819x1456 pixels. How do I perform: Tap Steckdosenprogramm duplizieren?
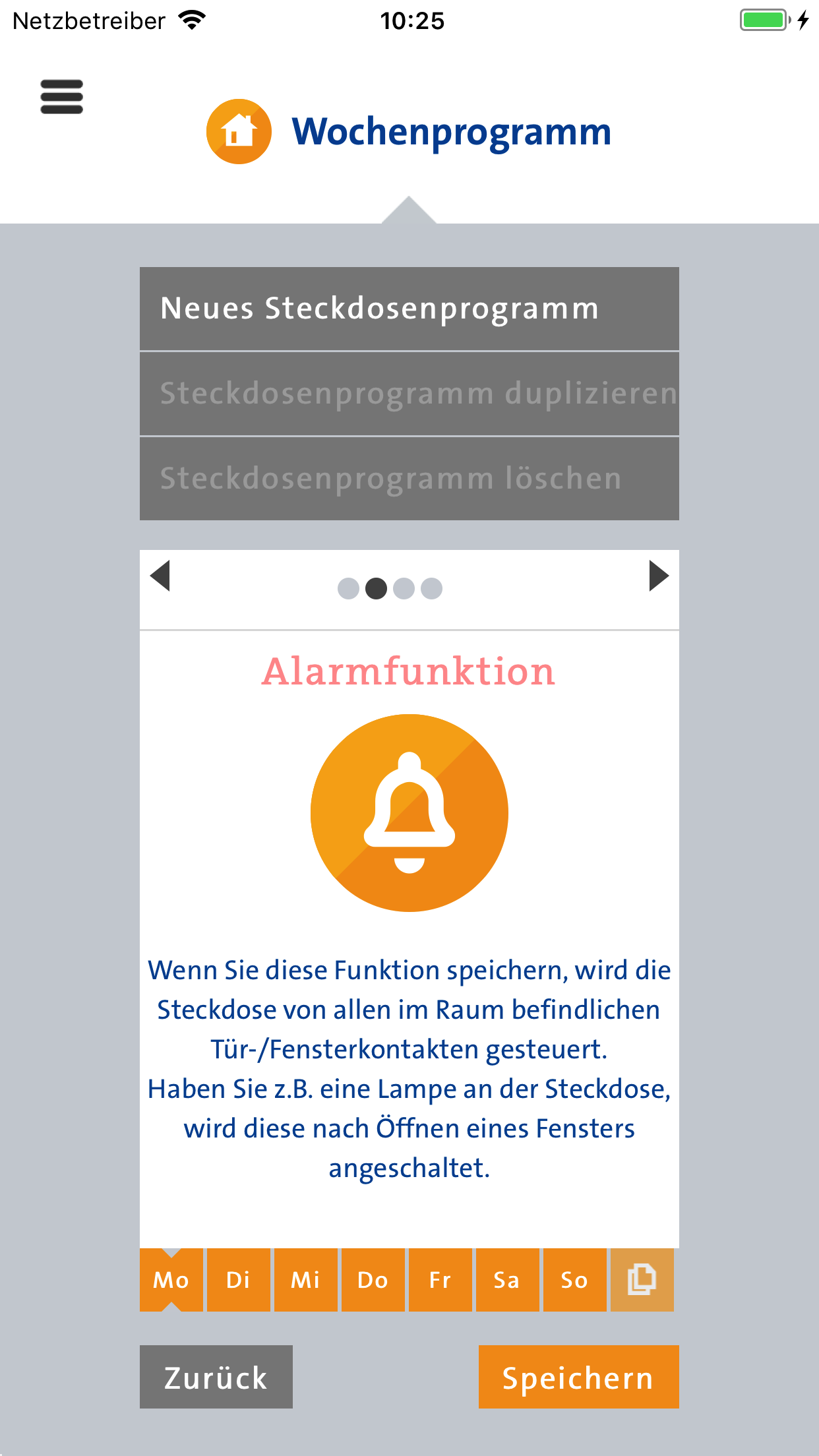[x=409, y=394]
